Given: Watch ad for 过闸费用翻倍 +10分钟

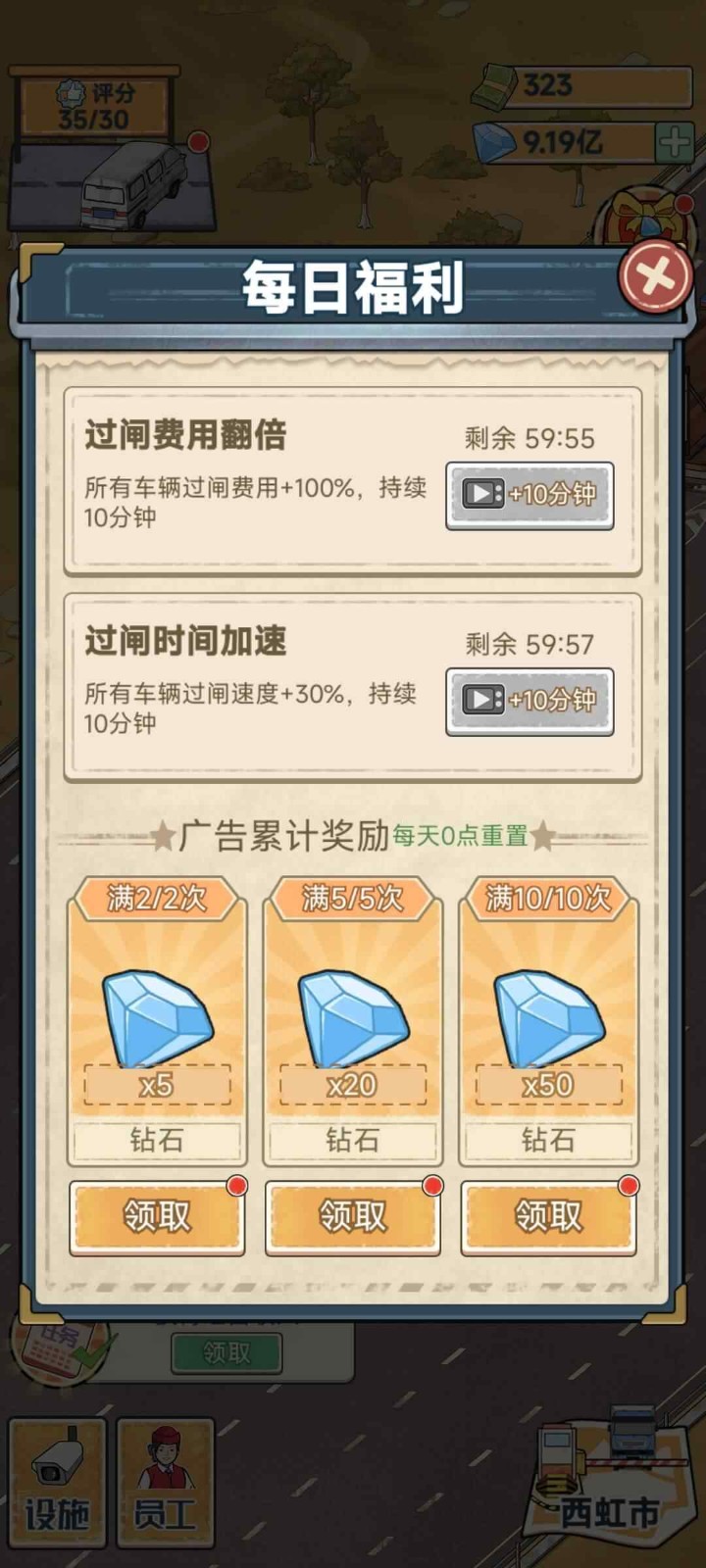Looking at the screenshot, I should point(529,495).
